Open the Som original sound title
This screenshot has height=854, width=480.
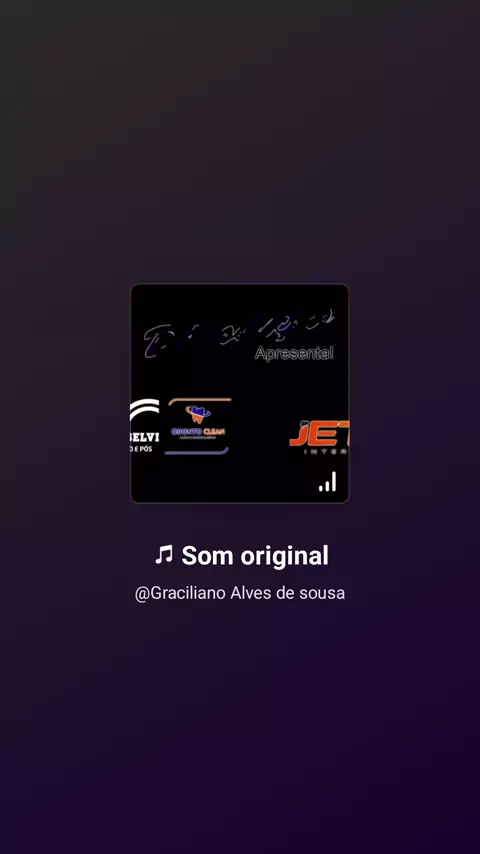[241, 556]
